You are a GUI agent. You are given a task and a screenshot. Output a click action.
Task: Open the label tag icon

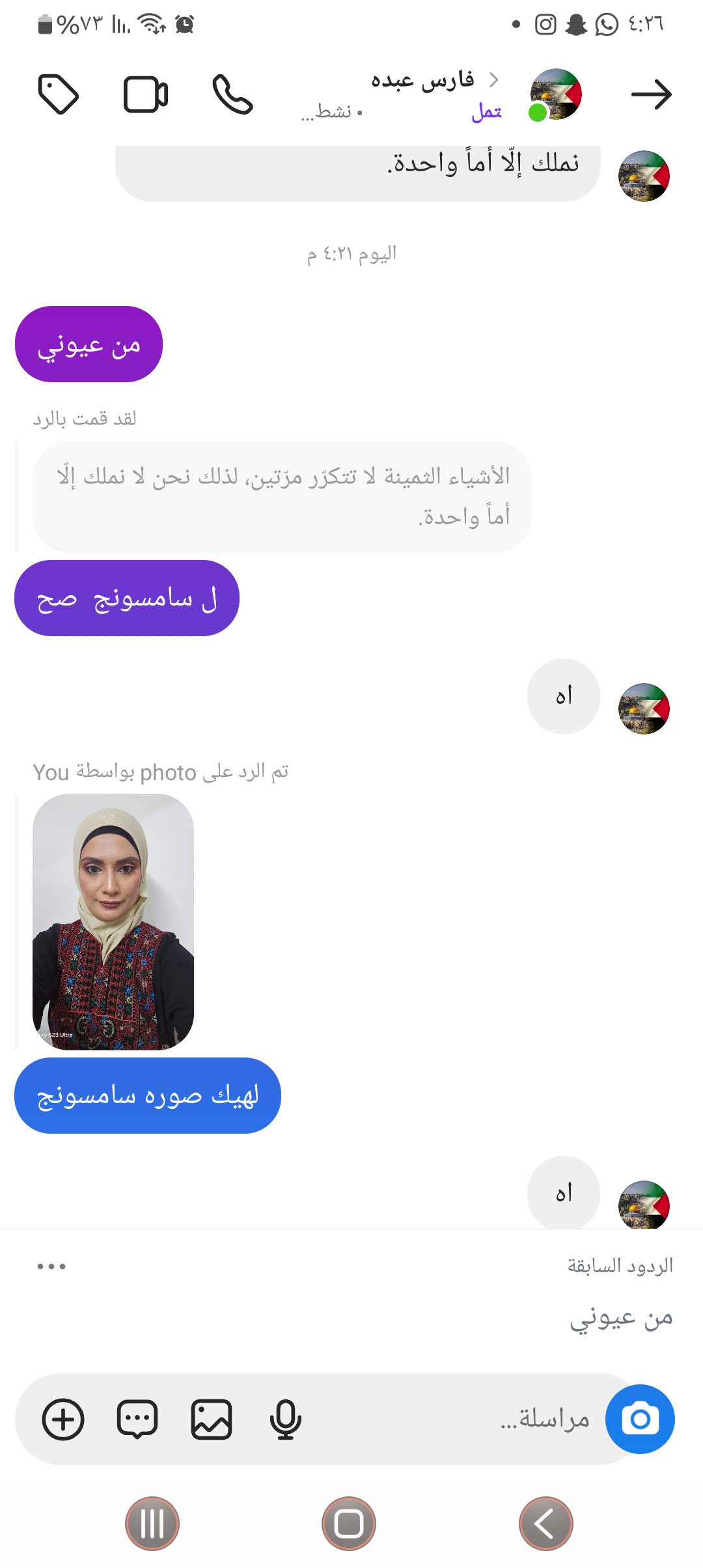pos(59,95)
